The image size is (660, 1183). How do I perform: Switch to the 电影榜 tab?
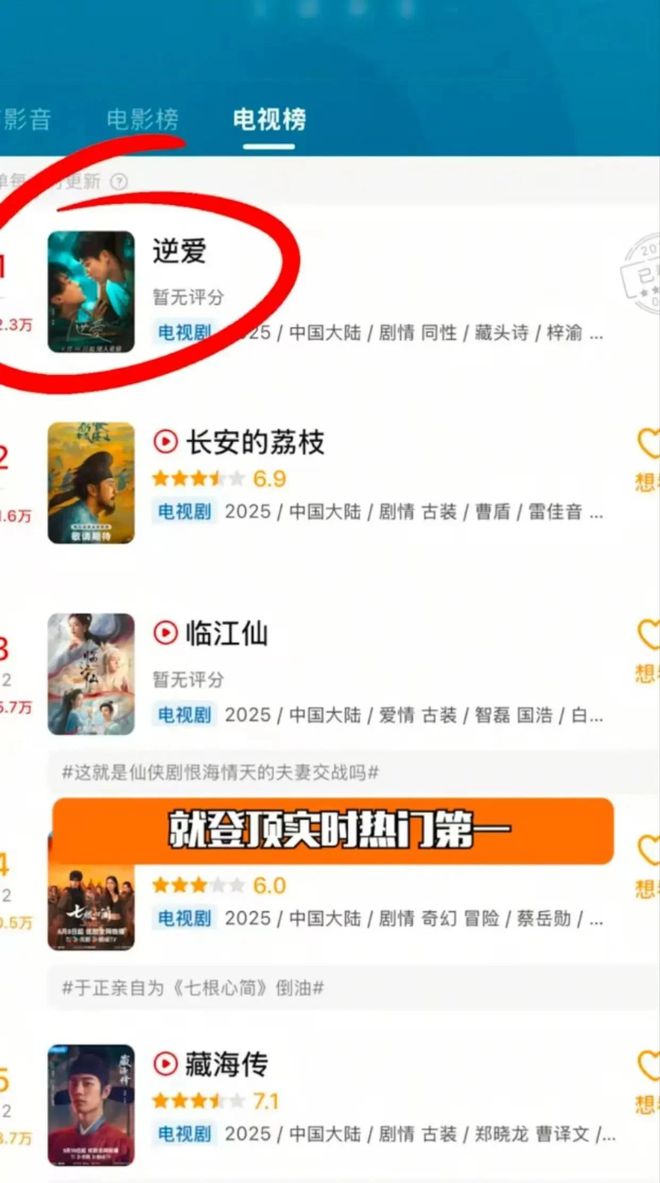coord(143,119)
